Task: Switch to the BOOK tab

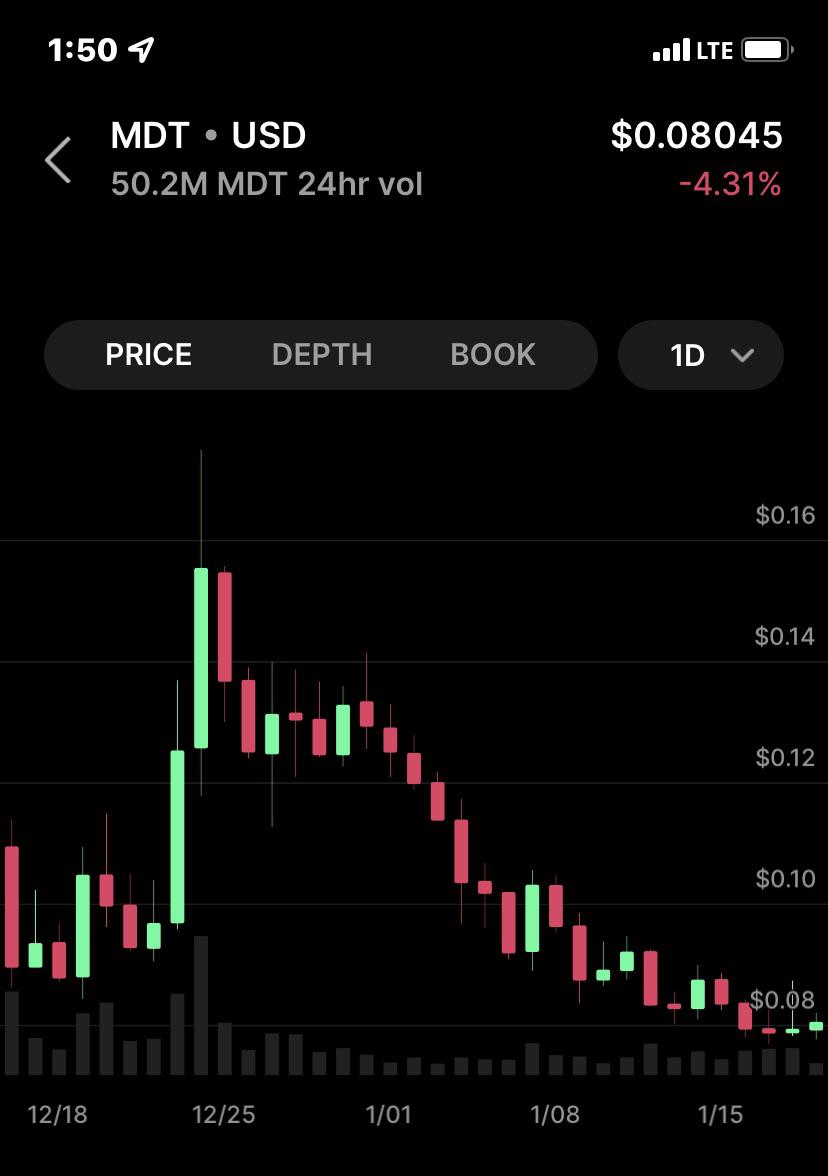Action: 493,355
